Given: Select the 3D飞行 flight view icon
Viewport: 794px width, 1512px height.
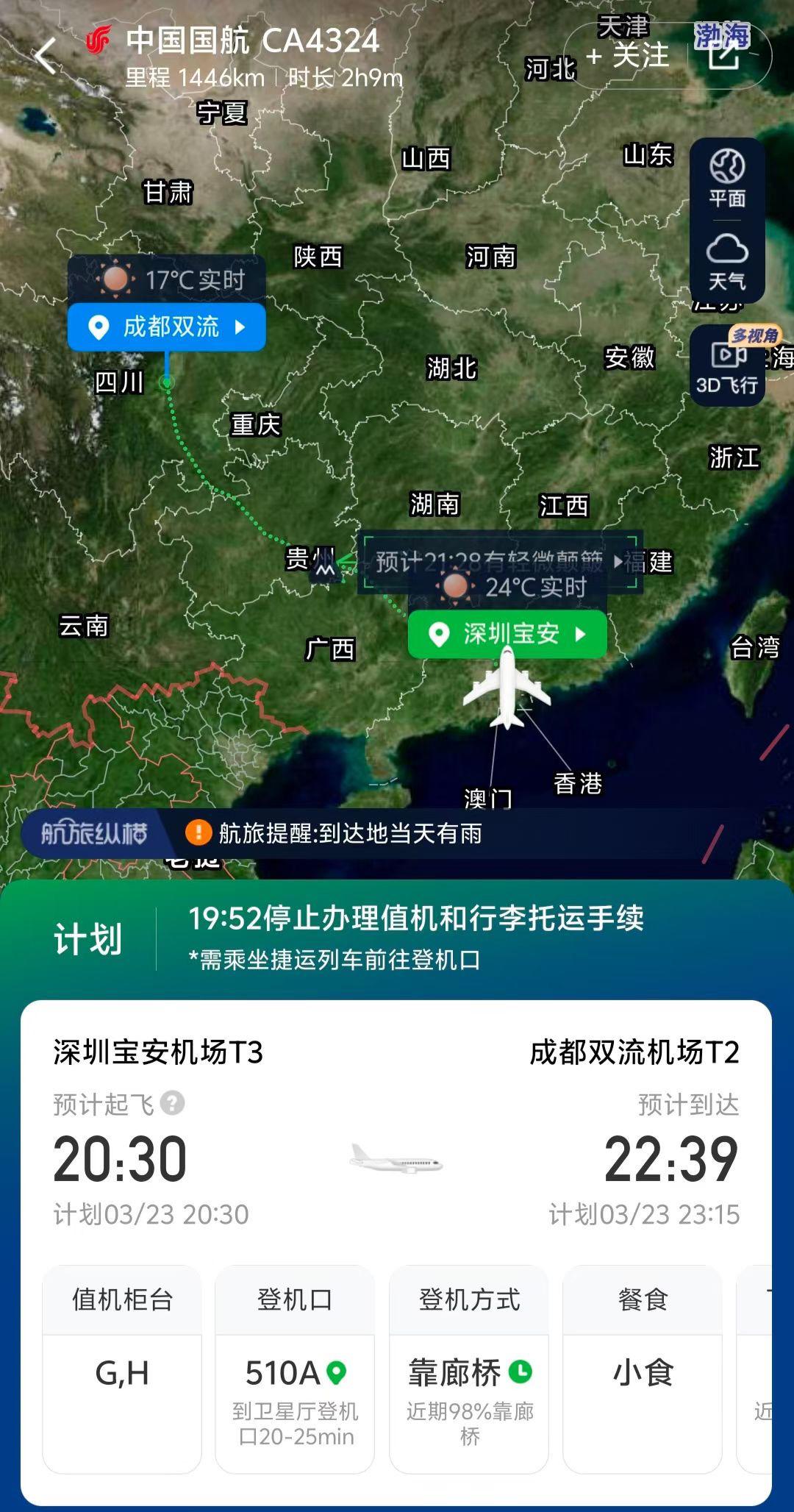Looking at the screenshot, I should click(x=726, y=368).
